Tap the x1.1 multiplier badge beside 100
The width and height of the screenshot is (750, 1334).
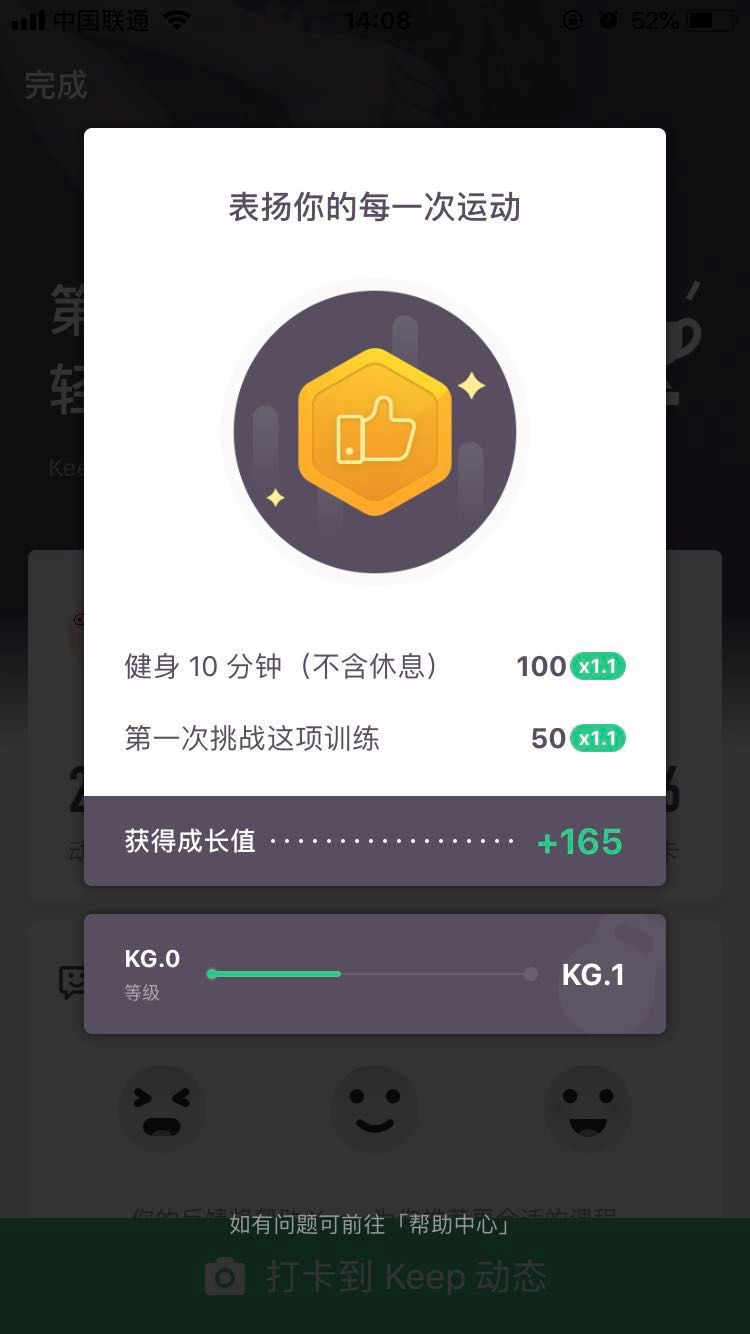[x=597, y=666]
